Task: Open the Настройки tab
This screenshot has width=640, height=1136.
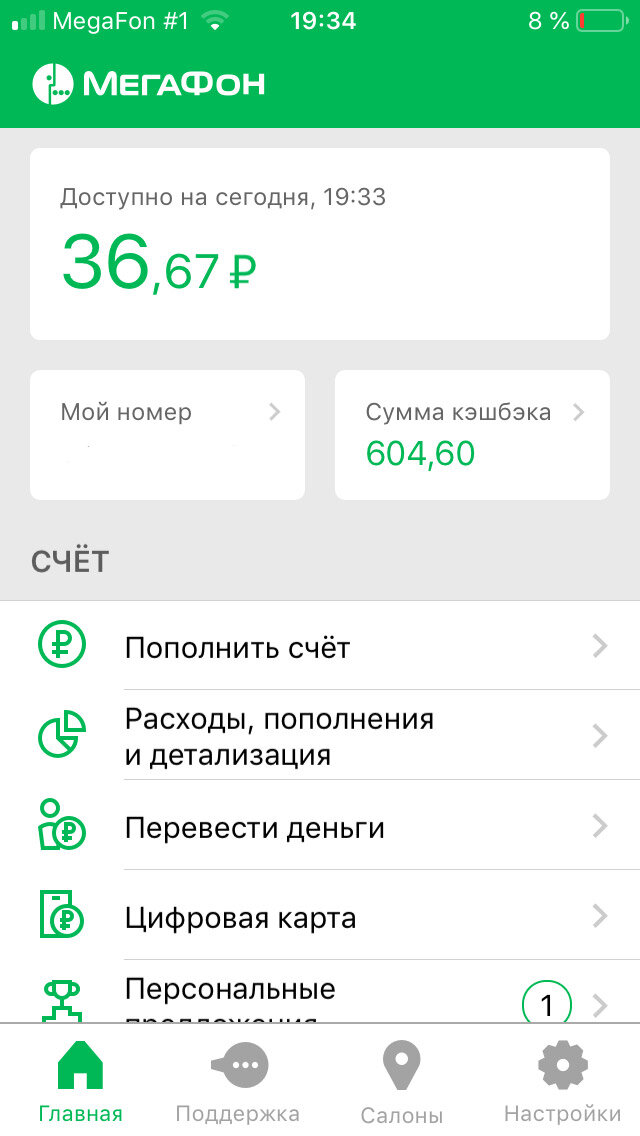Action: pyautogui.click(x=562, y=1080)
